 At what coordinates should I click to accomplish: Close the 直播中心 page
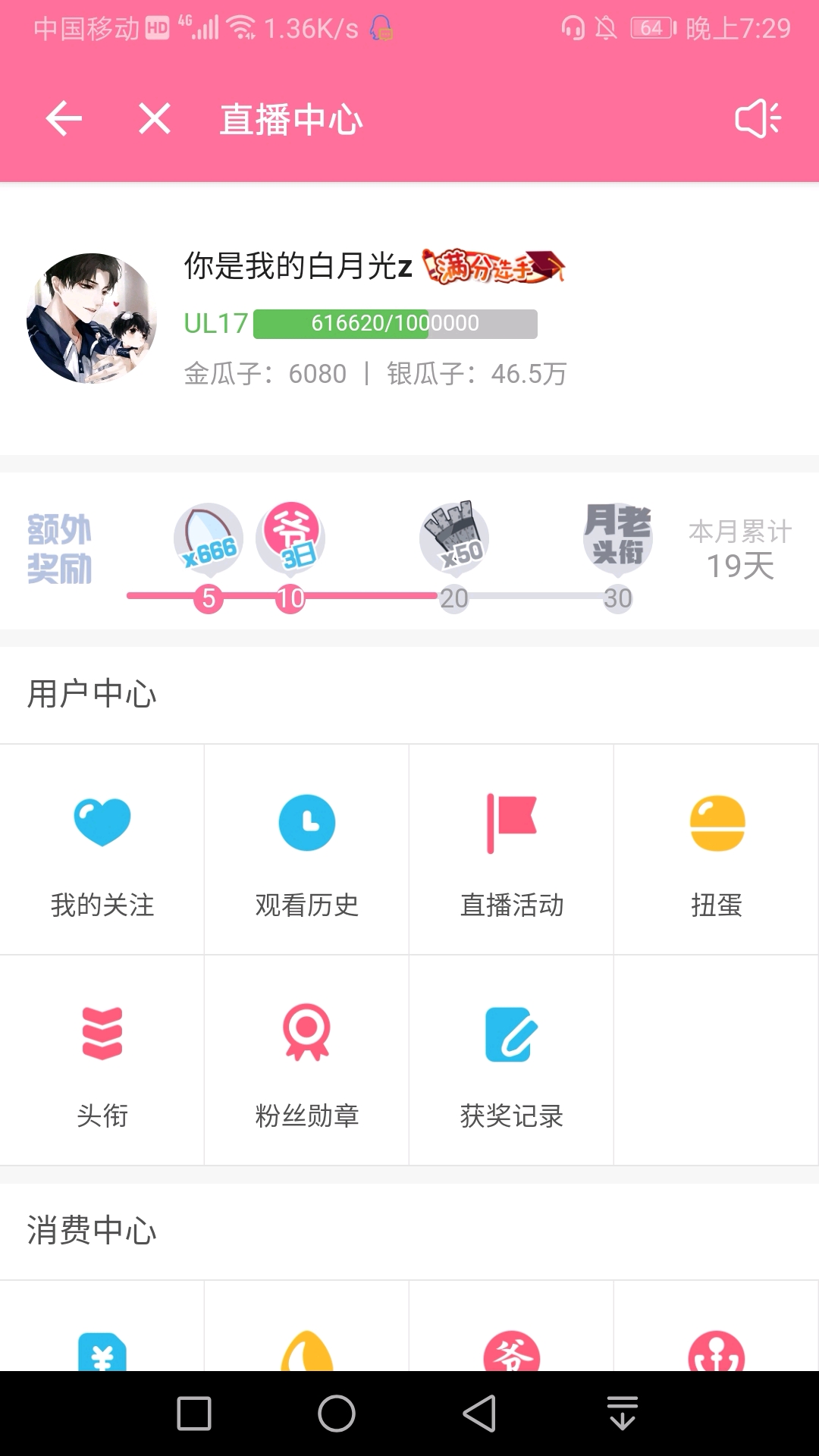point(155,119)
